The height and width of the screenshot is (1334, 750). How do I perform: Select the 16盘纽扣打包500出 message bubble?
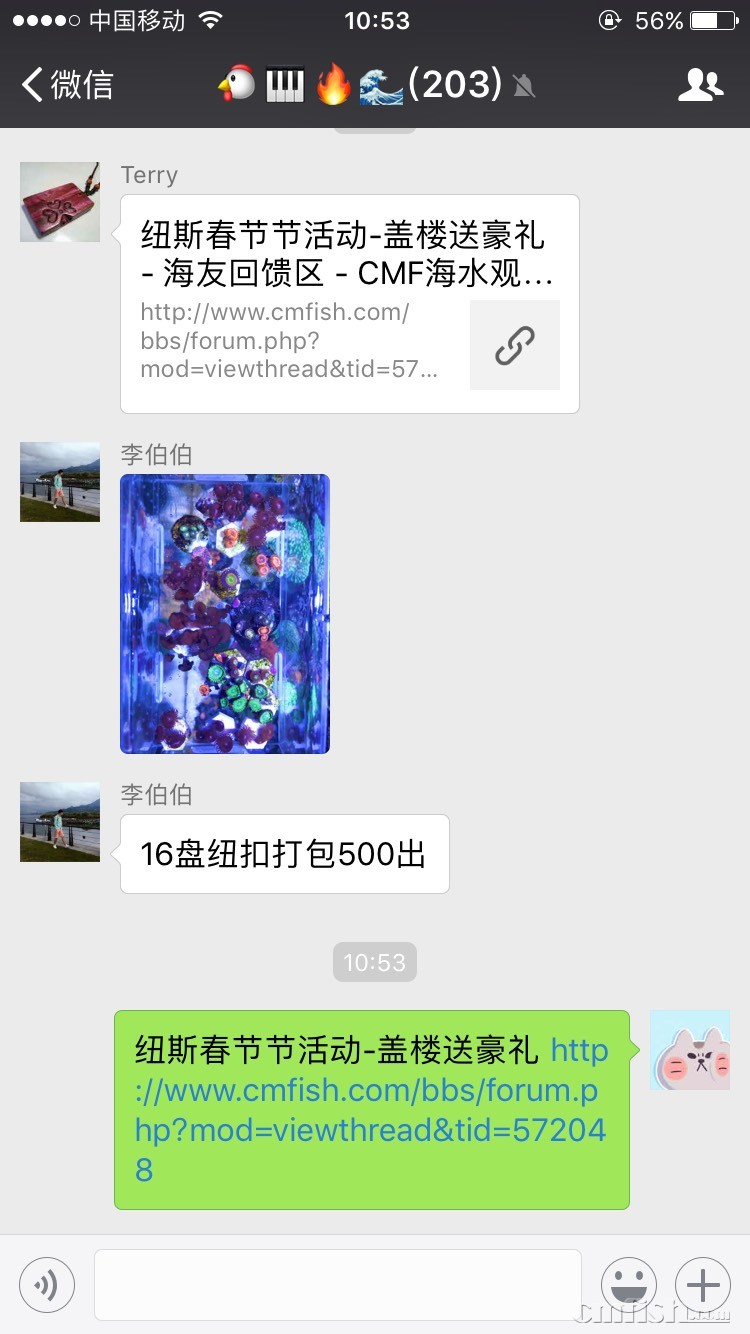tap(283, 853)
